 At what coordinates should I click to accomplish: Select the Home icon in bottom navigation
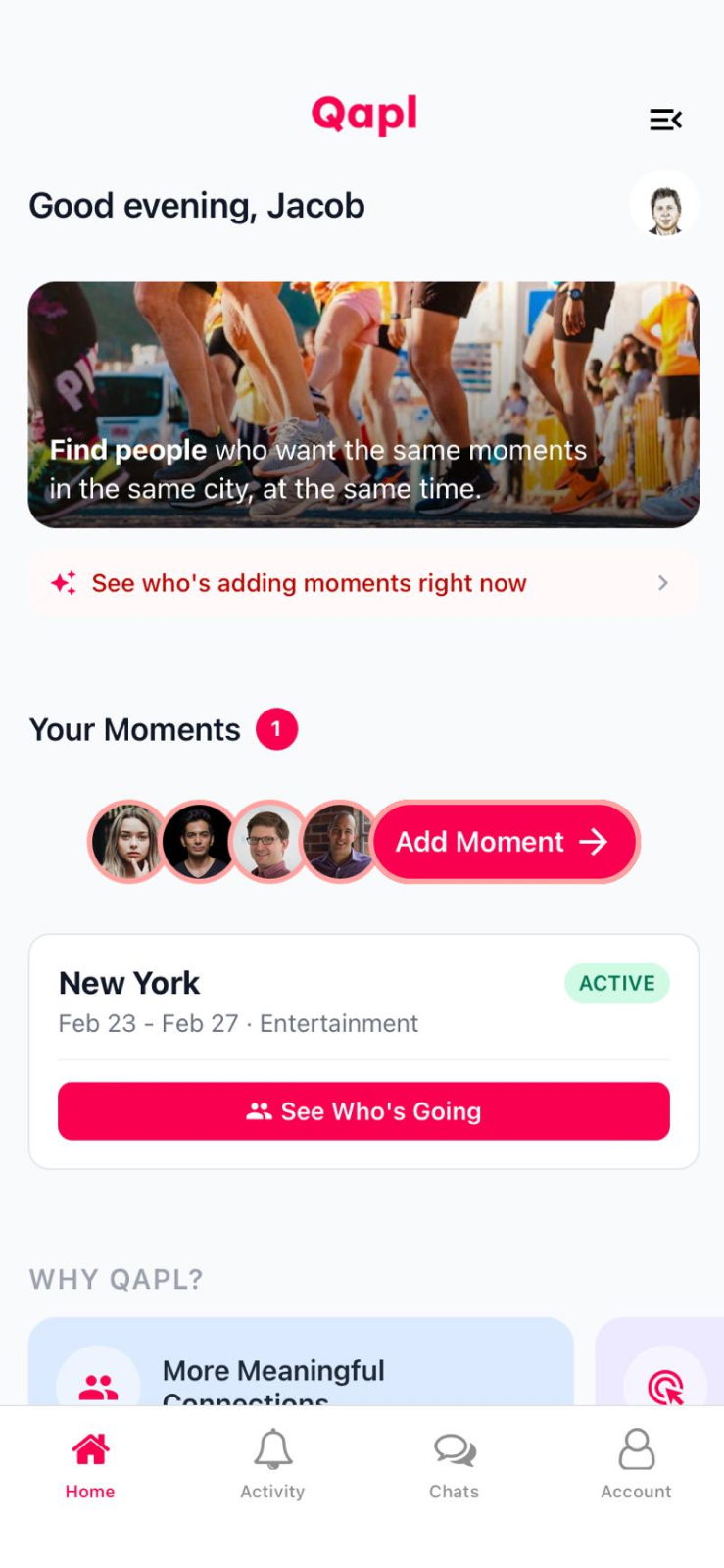[x=90, y=1446]
